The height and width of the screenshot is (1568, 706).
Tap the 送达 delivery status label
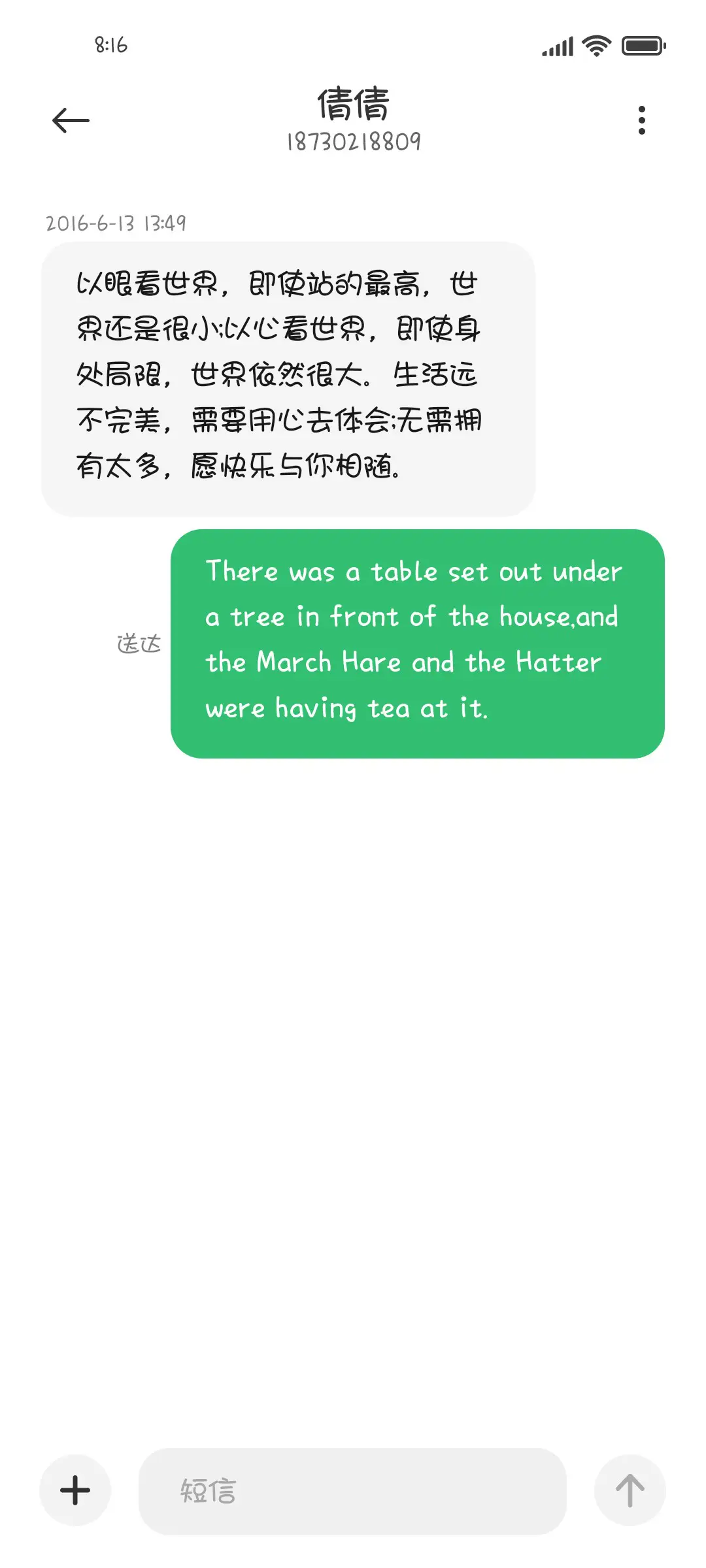click(138, 642)
